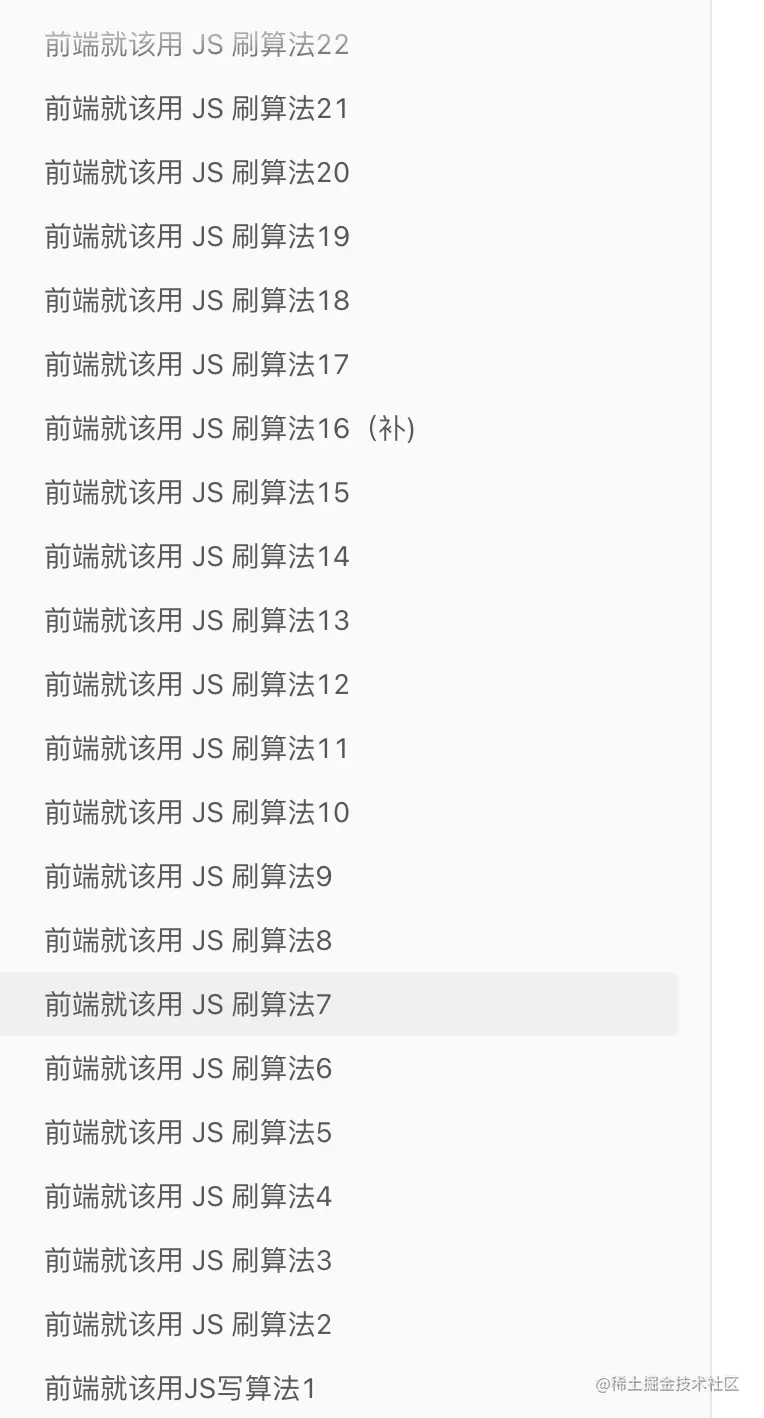The image size is (764, 1418).
Task: Open 前端就该用 JS 刷算法12
Action: [x=197, y=684]
